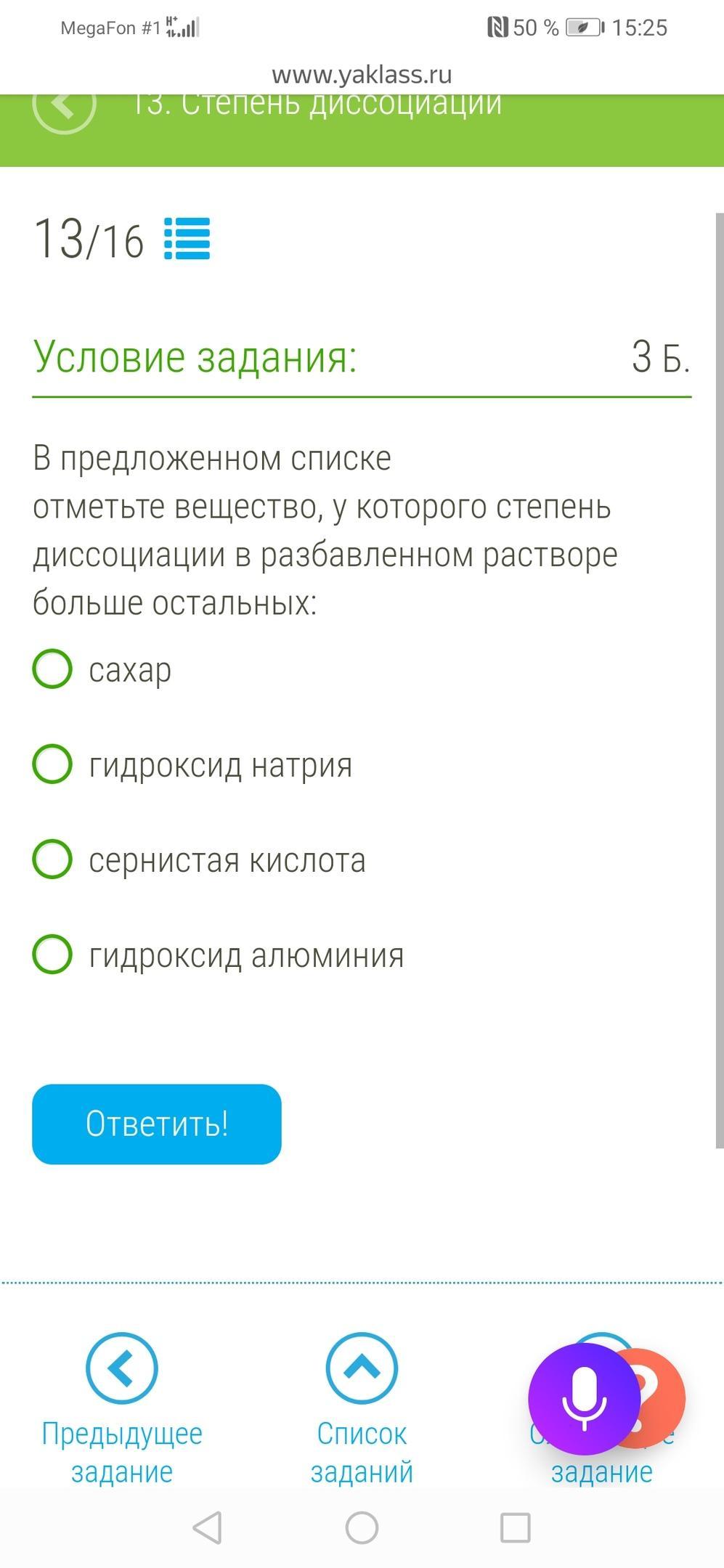
Task: Open the task list icon beside 13/16
Action: tap(187, 239)
